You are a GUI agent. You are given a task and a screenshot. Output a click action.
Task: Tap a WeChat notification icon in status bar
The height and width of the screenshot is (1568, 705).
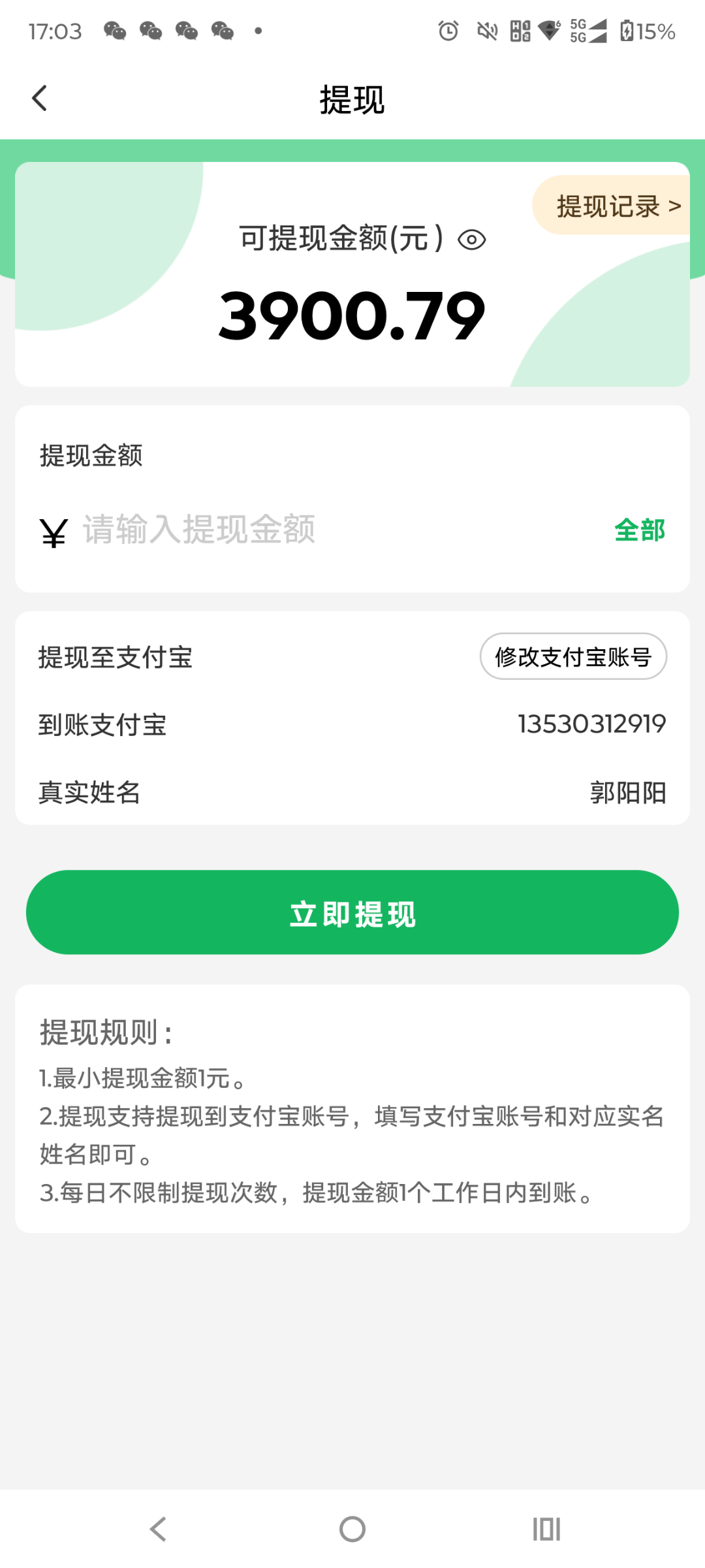pyautogui.click(x=114, y=31)
